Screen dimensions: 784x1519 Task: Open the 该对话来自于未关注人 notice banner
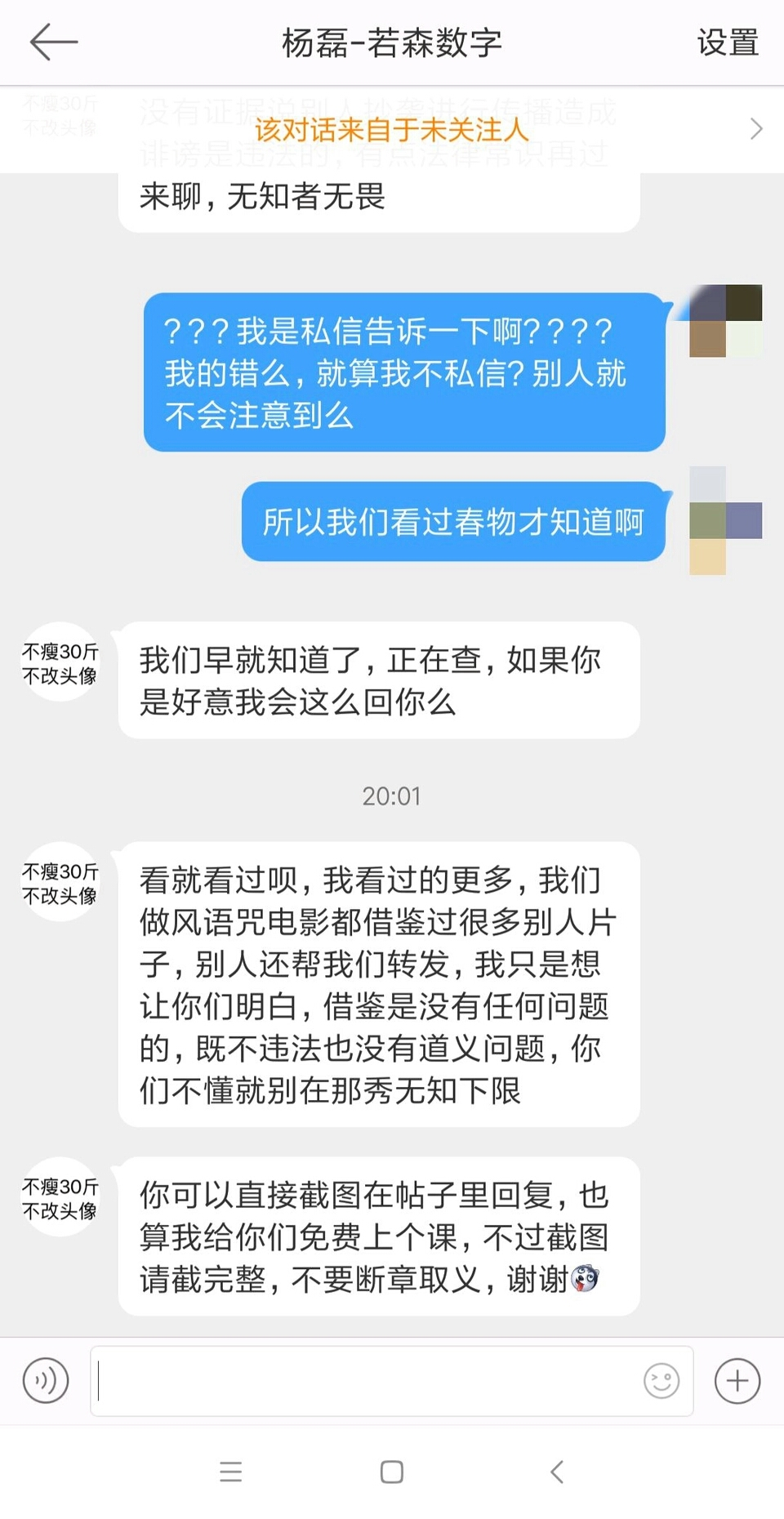pyautogui.click(x=392, y=129)
